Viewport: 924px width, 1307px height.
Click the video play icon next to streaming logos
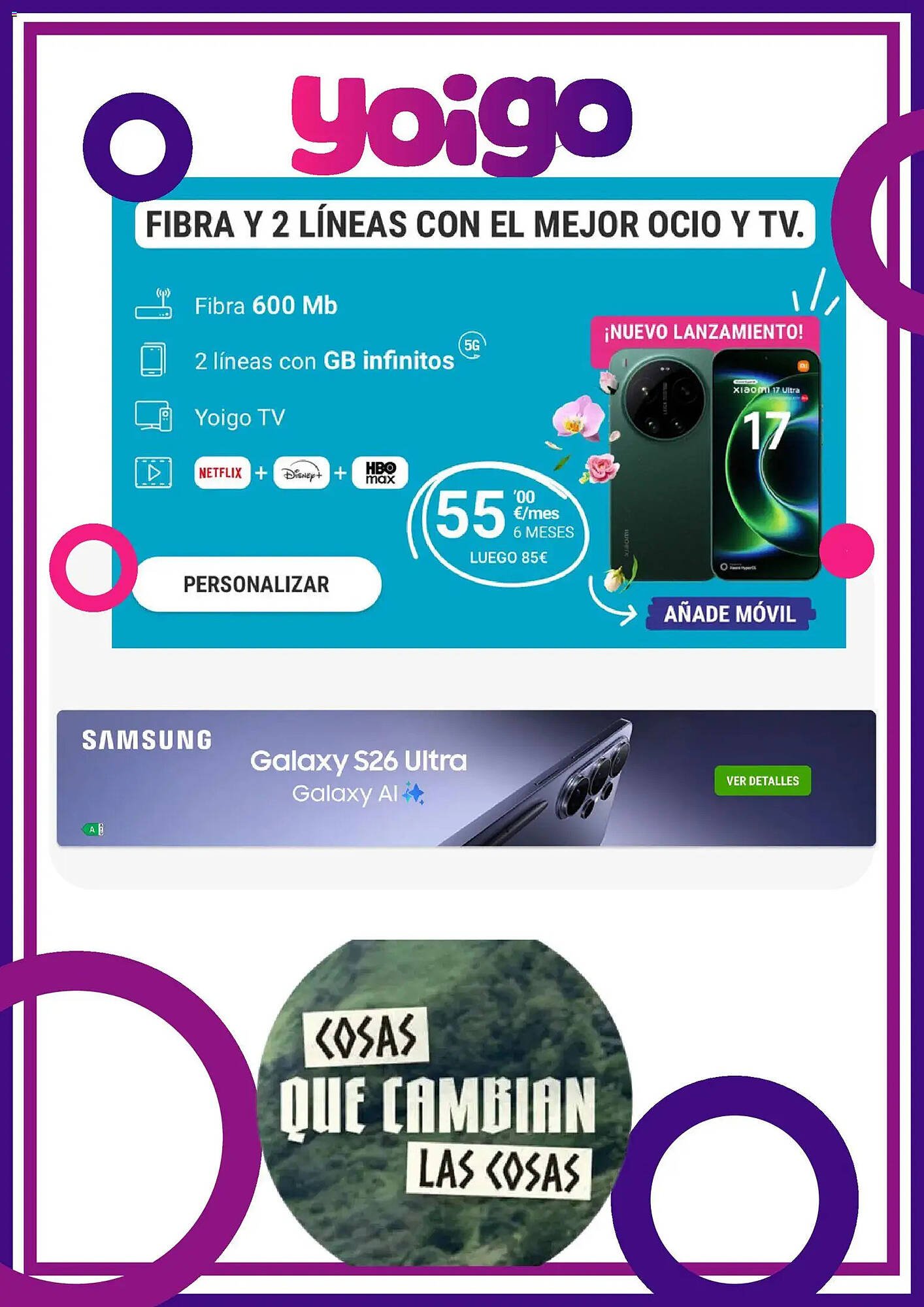(x=156, y=471)
